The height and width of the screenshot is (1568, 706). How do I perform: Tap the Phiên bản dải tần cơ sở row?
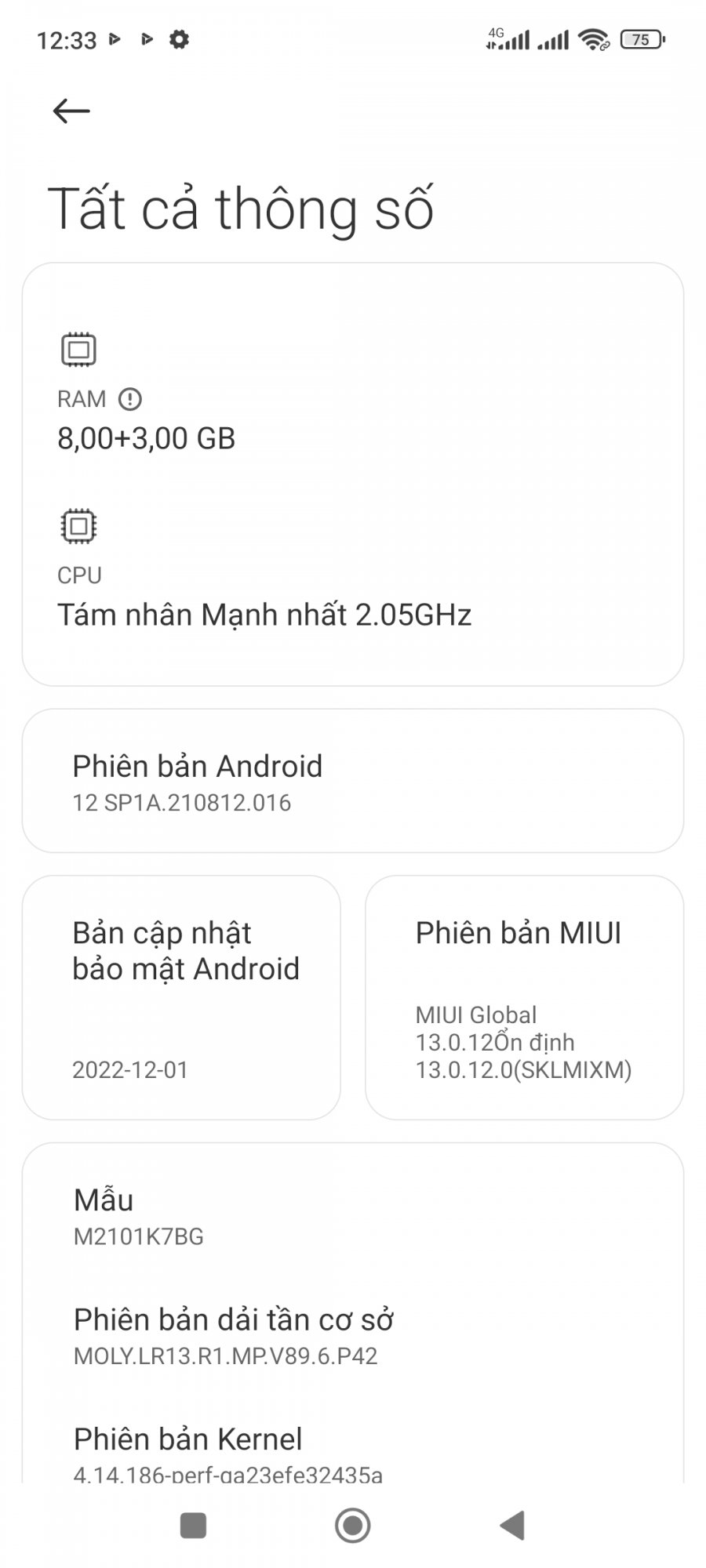(353, 1336)
